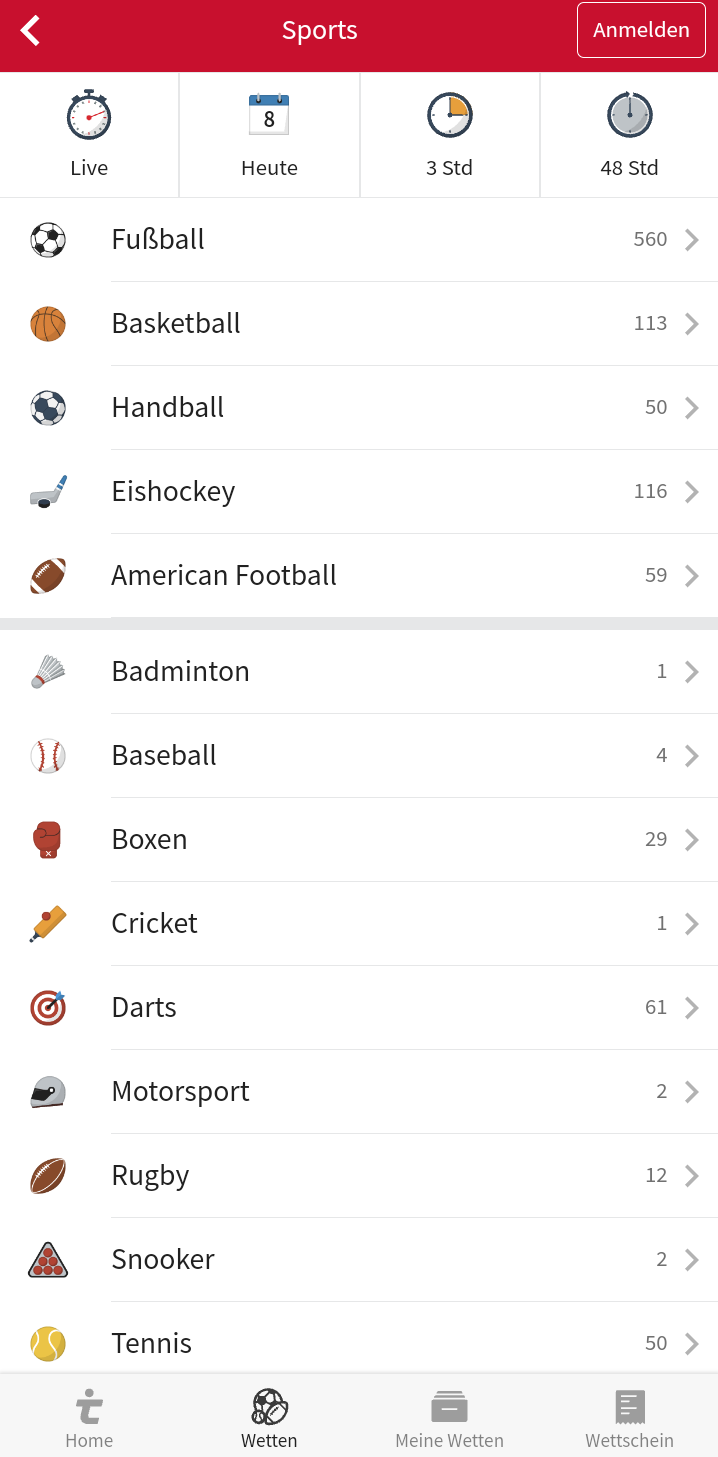This screenshot has height=1457, width=718.
Task: Open the Motorsport category
Action: pos(359,1092)
